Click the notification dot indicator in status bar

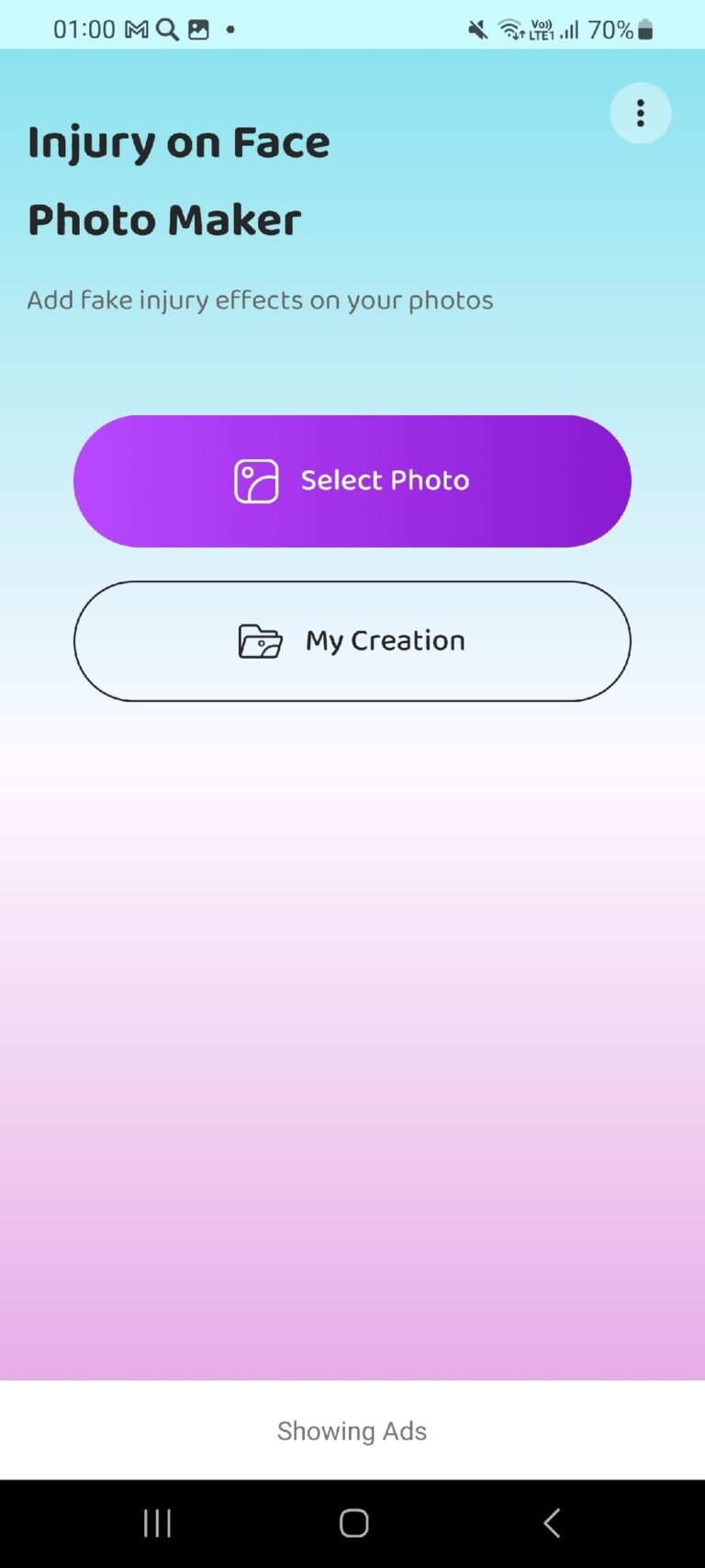tap(229, 28)
